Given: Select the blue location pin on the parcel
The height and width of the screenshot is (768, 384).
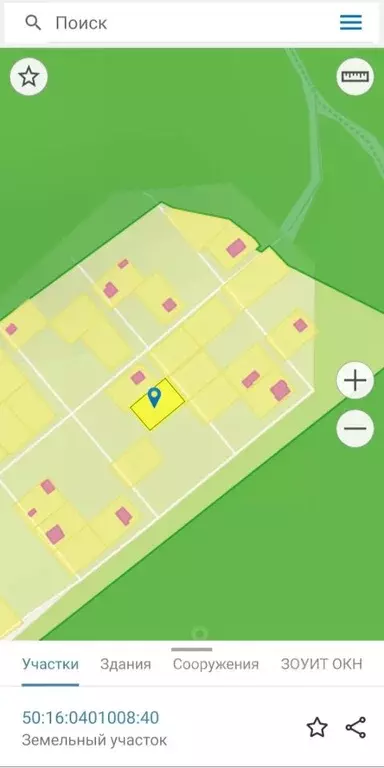Looking at the screenshot, I should (x=154, y=397).
